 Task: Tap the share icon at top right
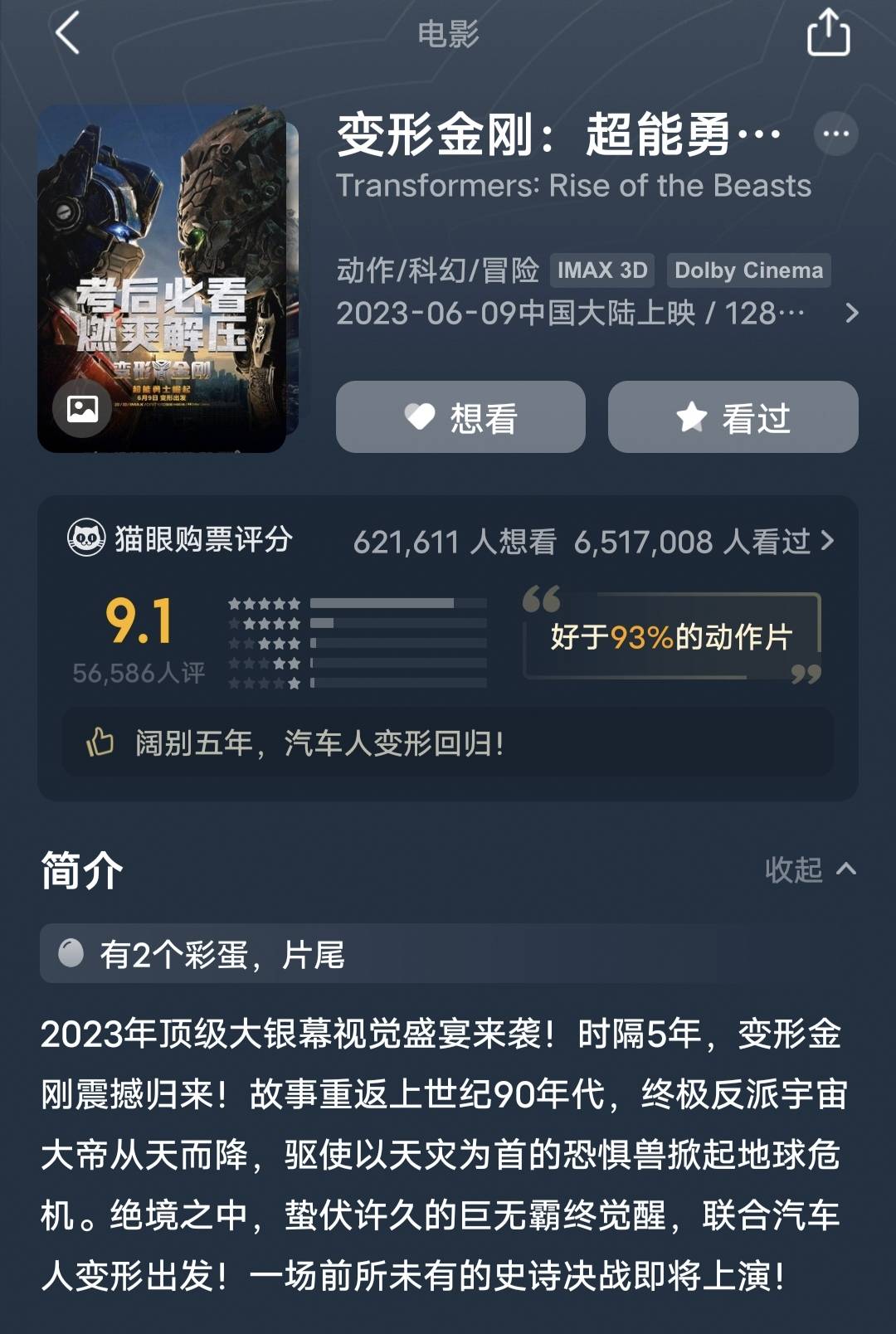click(x=827, y=33)
